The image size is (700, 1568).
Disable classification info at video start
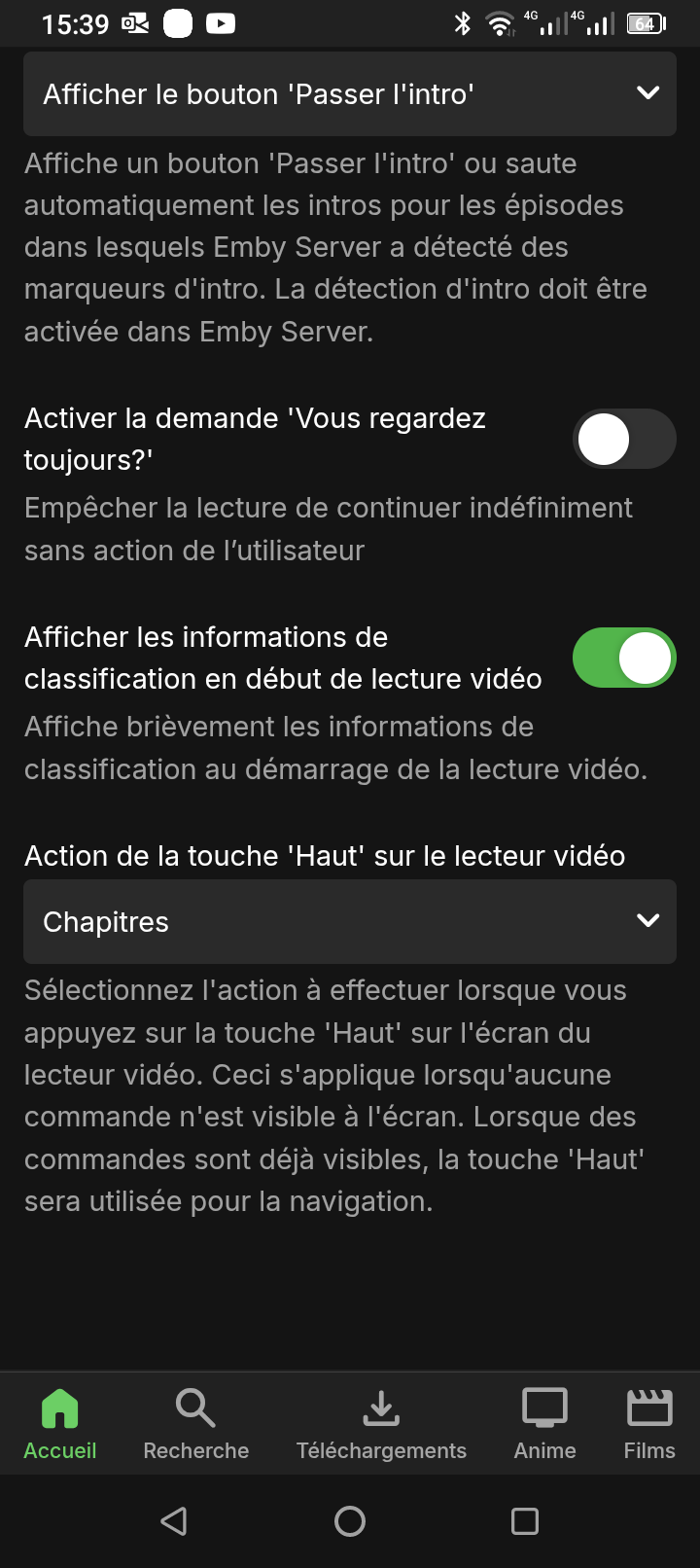[623, 659]
